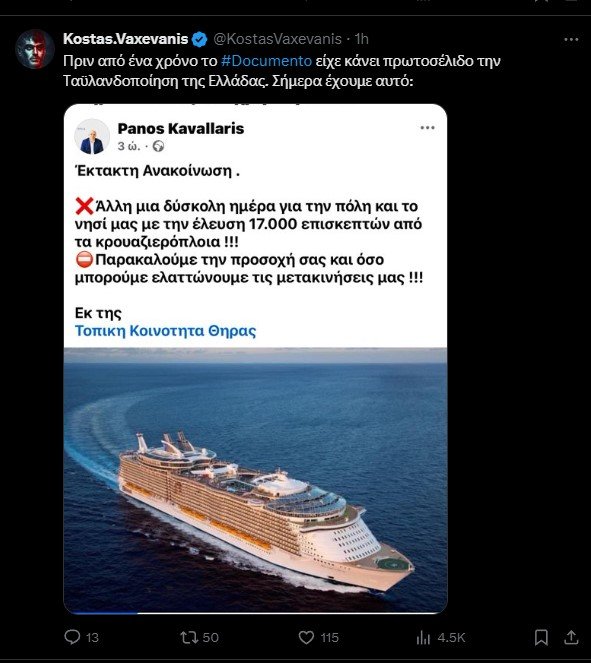Image resolution: width=591 pixels, height=663 pixels.
Task: Open Kostas Vaxevanis profile avatar
Action: click(35, 49)
